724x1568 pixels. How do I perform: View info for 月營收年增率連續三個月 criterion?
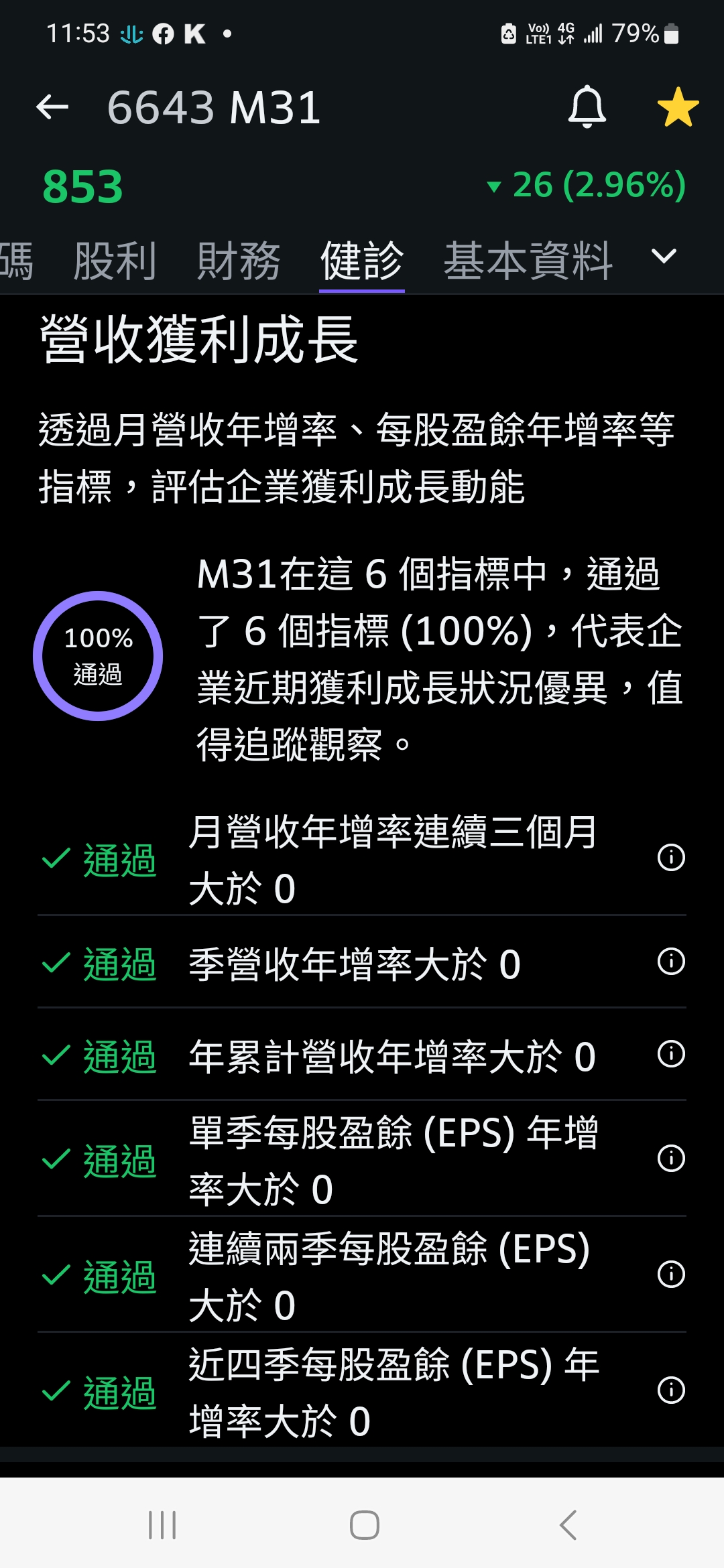(671, 858)
